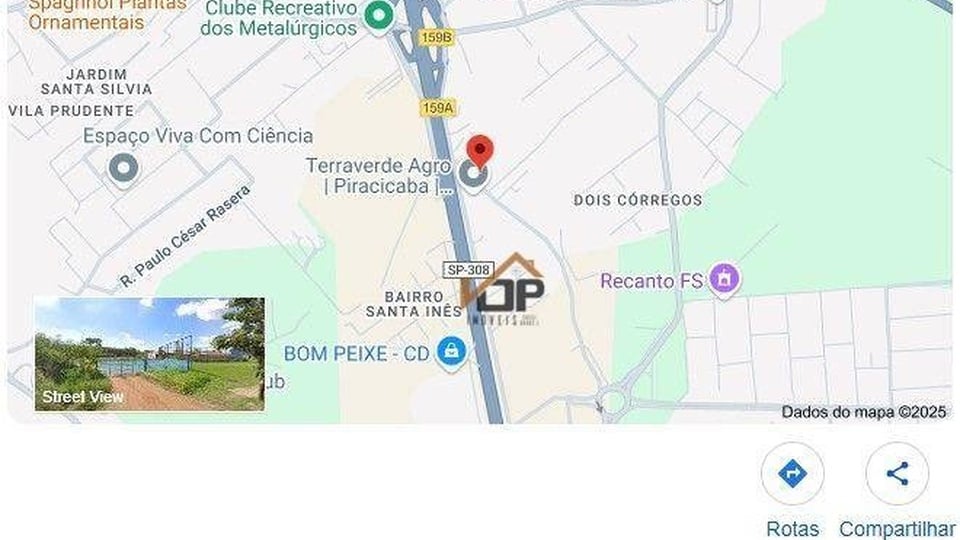The height and width of the screenshot is (540, 960).
Task: Select the BOM PEIXE - CD store marker
Action: click(452, 353)
